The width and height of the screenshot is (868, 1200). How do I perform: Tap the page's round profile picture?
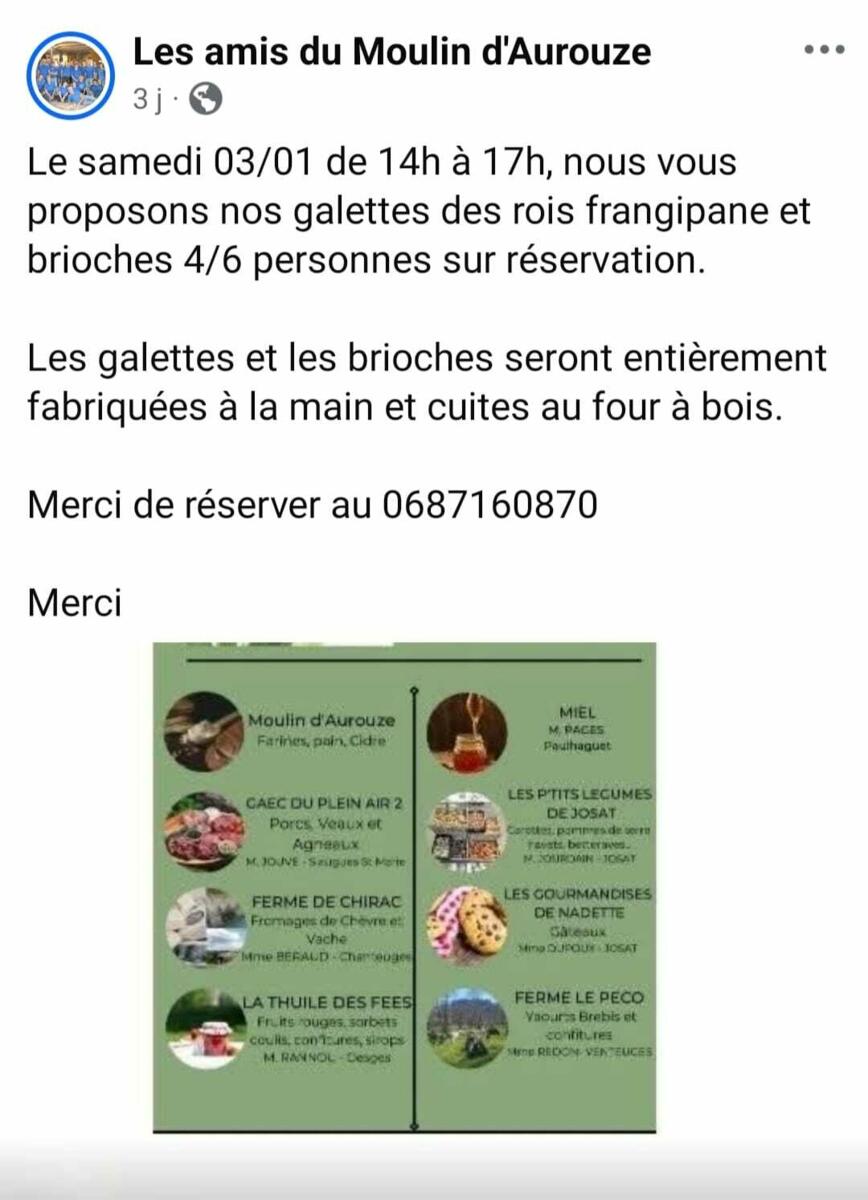pyautogui.click(x=71, y=76)
